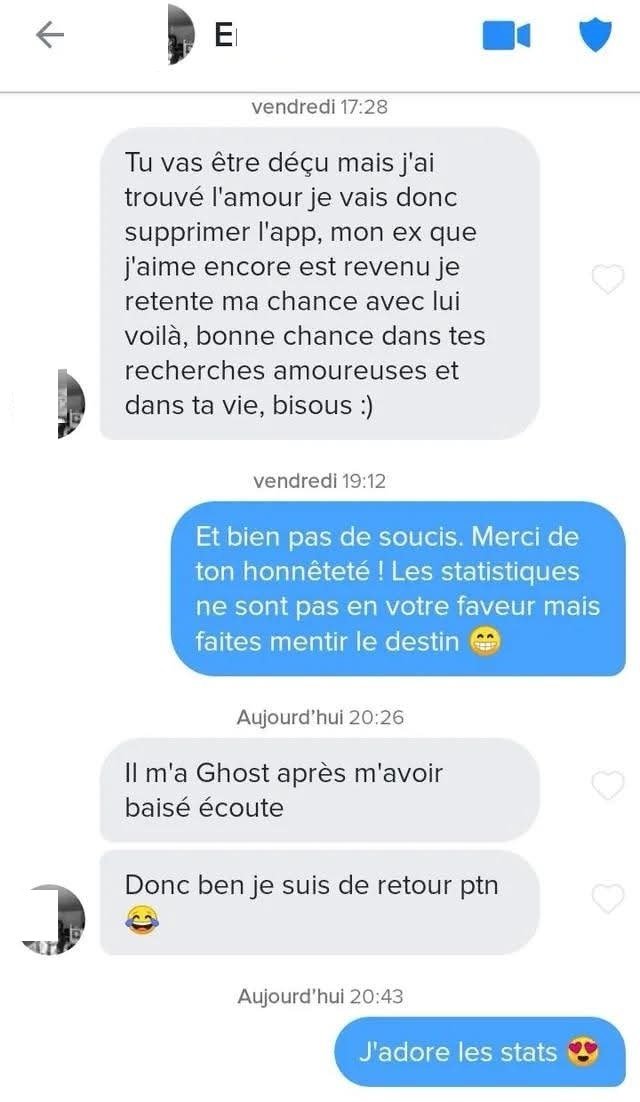Screen dimensions: 640x1102
Task: Heart the "Donc ben je suis de retour" message
Action: [x=608, y=900]
